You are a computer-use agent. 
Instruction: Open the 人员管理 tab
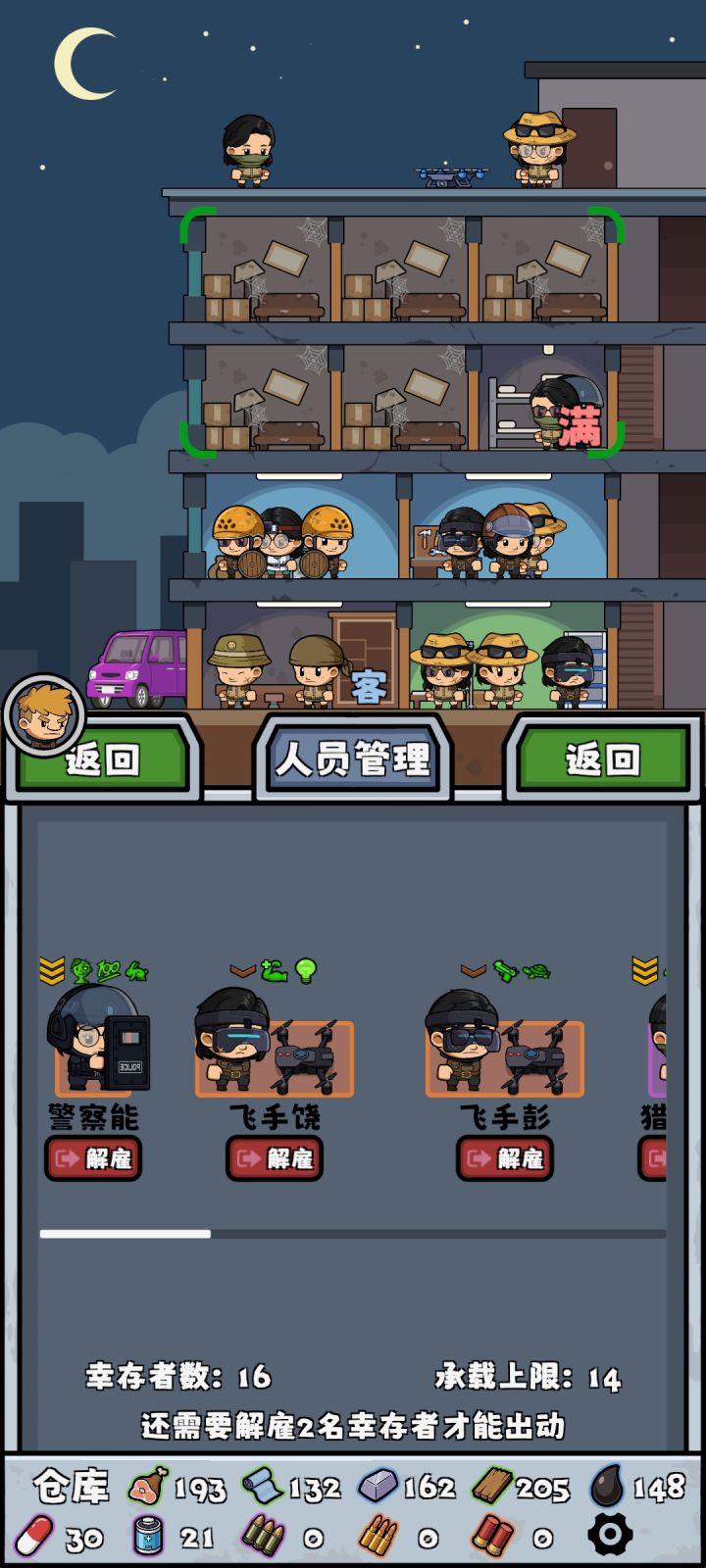pyautogui.click(x=353, y=759)
